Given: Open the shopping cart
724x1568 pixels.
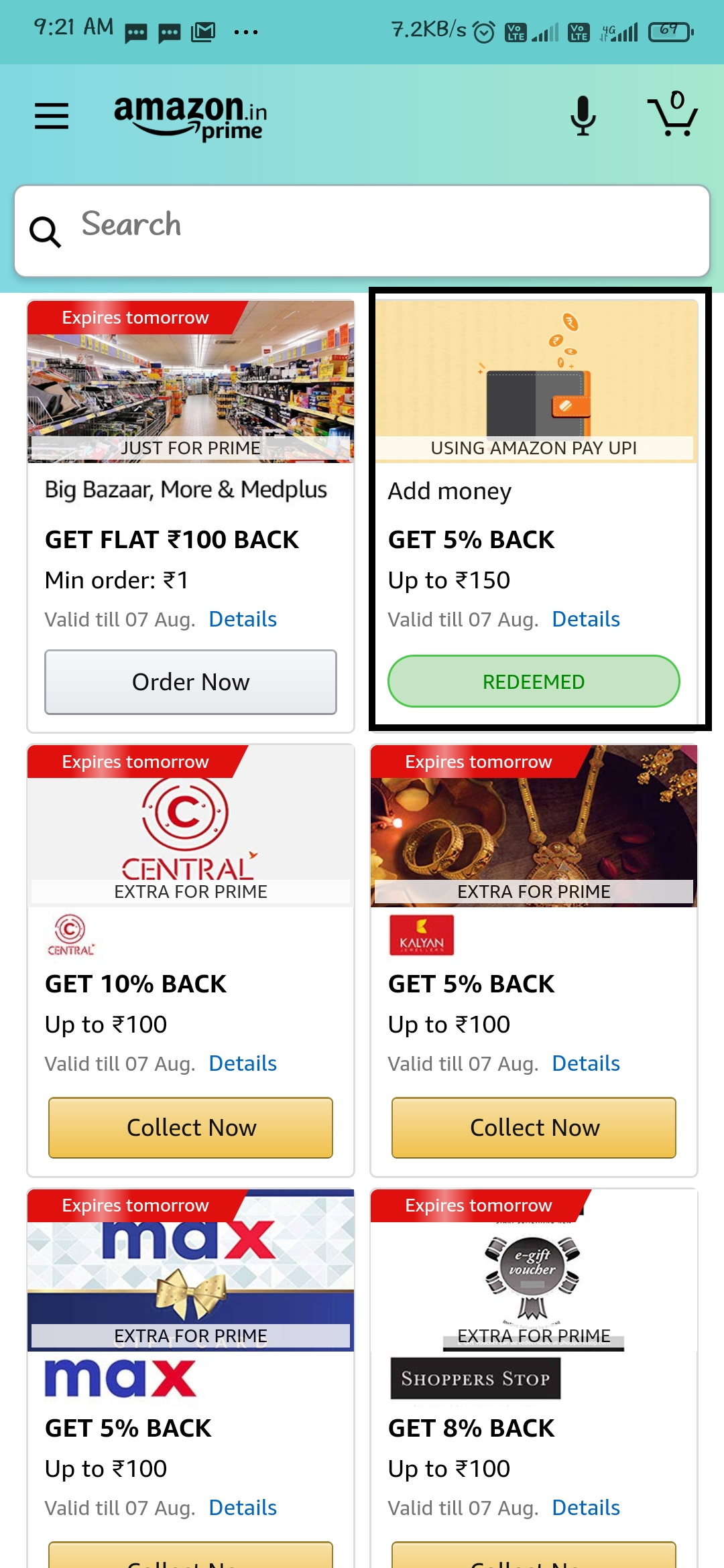Looking at the screenshot, I should tap(672, 115).
